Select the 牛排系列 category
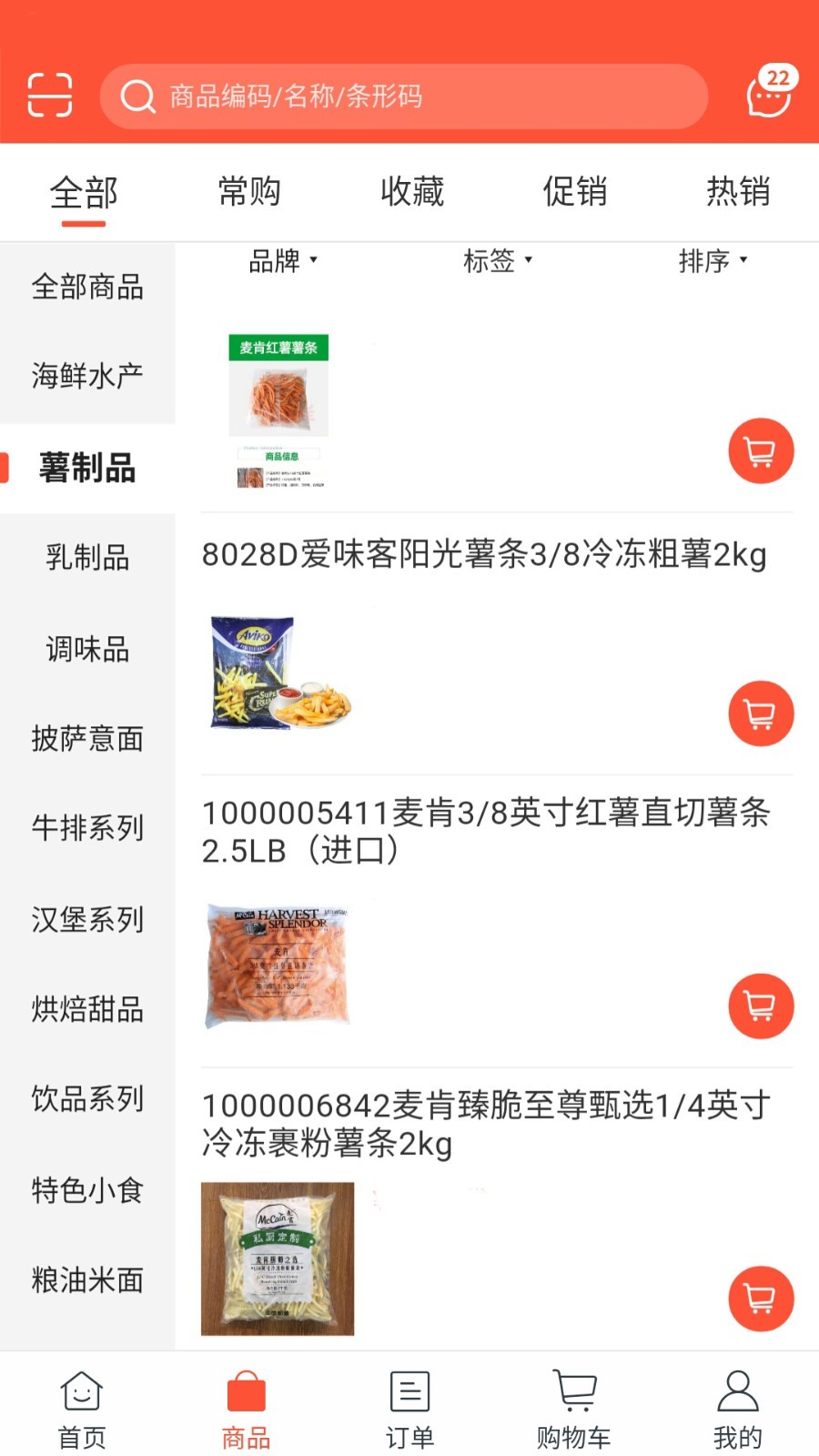 coord(87,827)
